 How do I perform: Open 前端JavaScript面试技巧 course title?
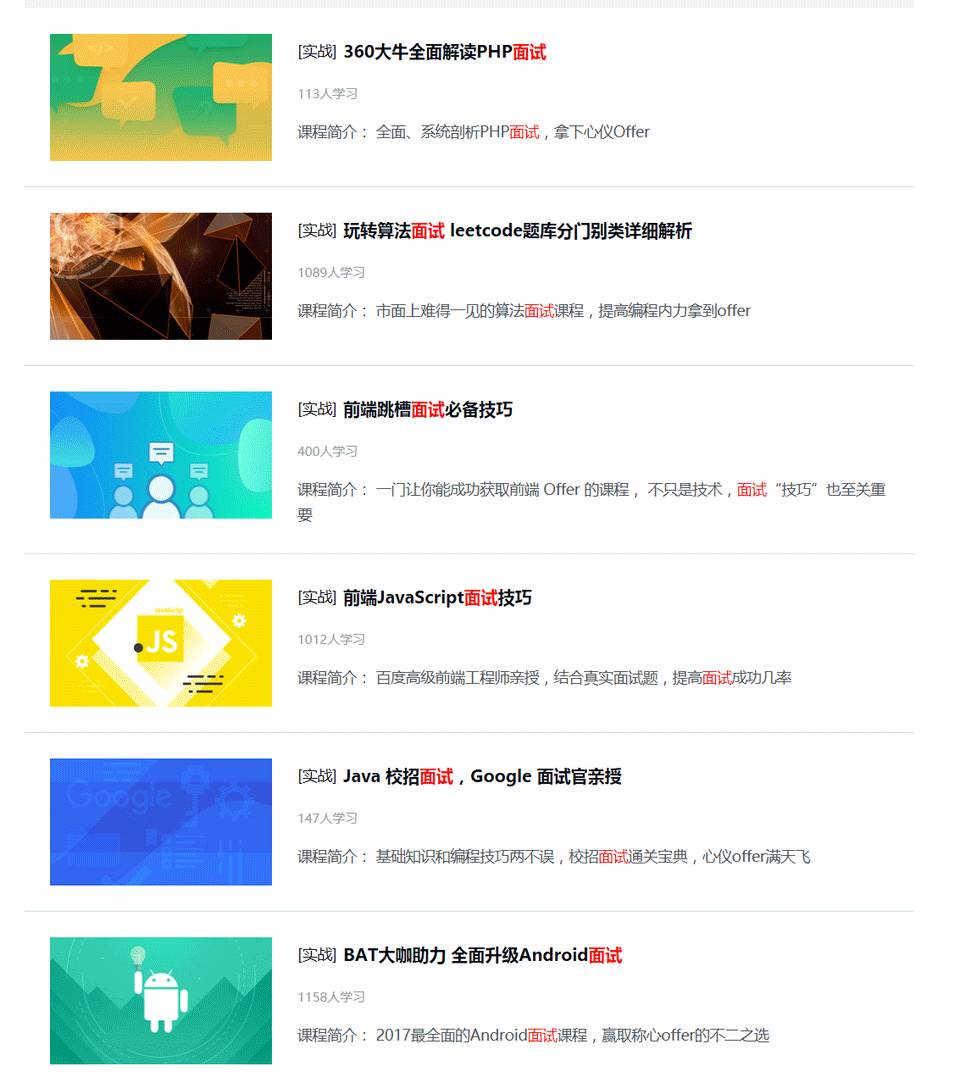point(437,598)
